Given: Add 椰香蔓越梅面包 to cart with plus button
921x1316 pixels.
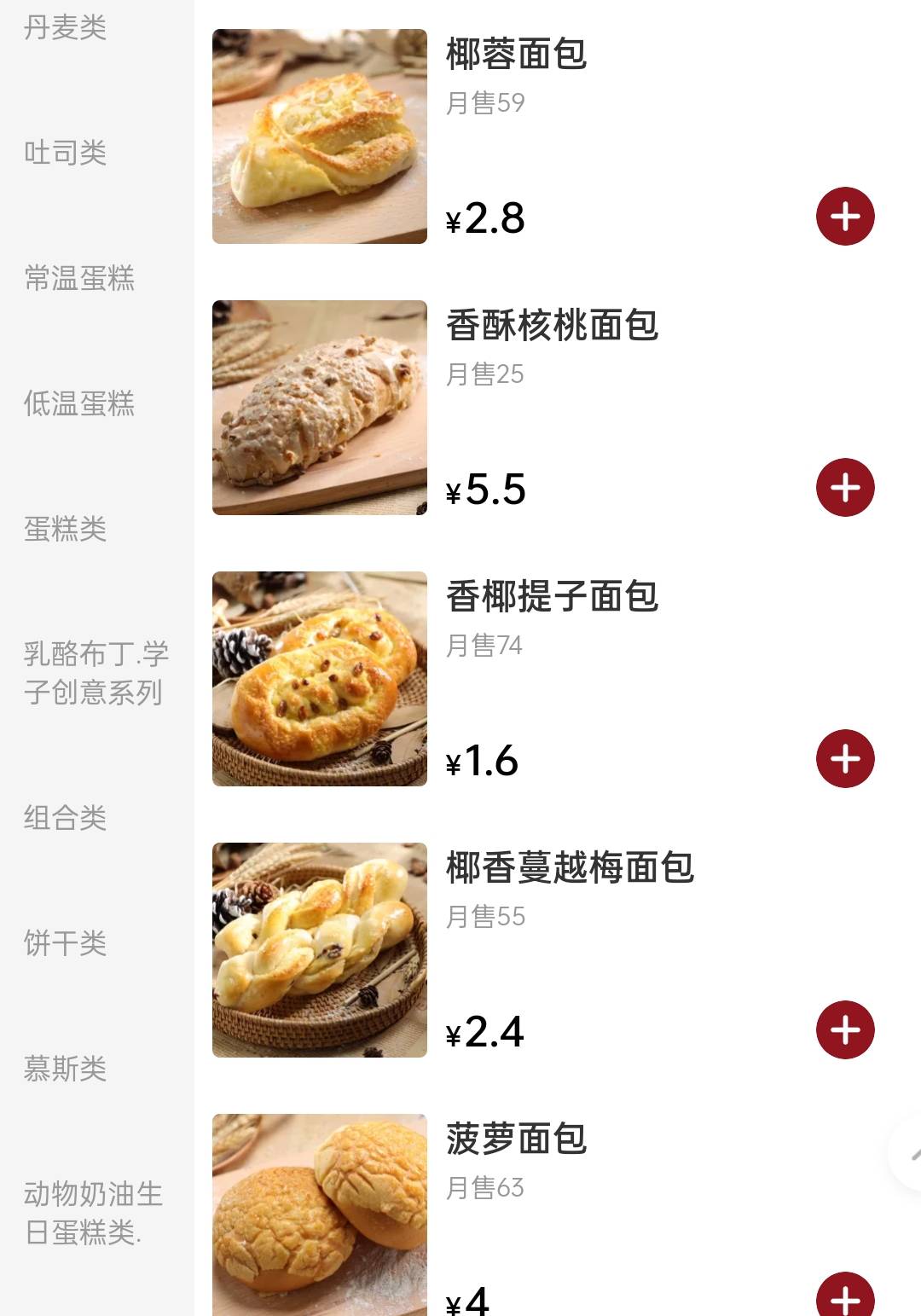Looking at the screenshot, I should (846, 1029).
